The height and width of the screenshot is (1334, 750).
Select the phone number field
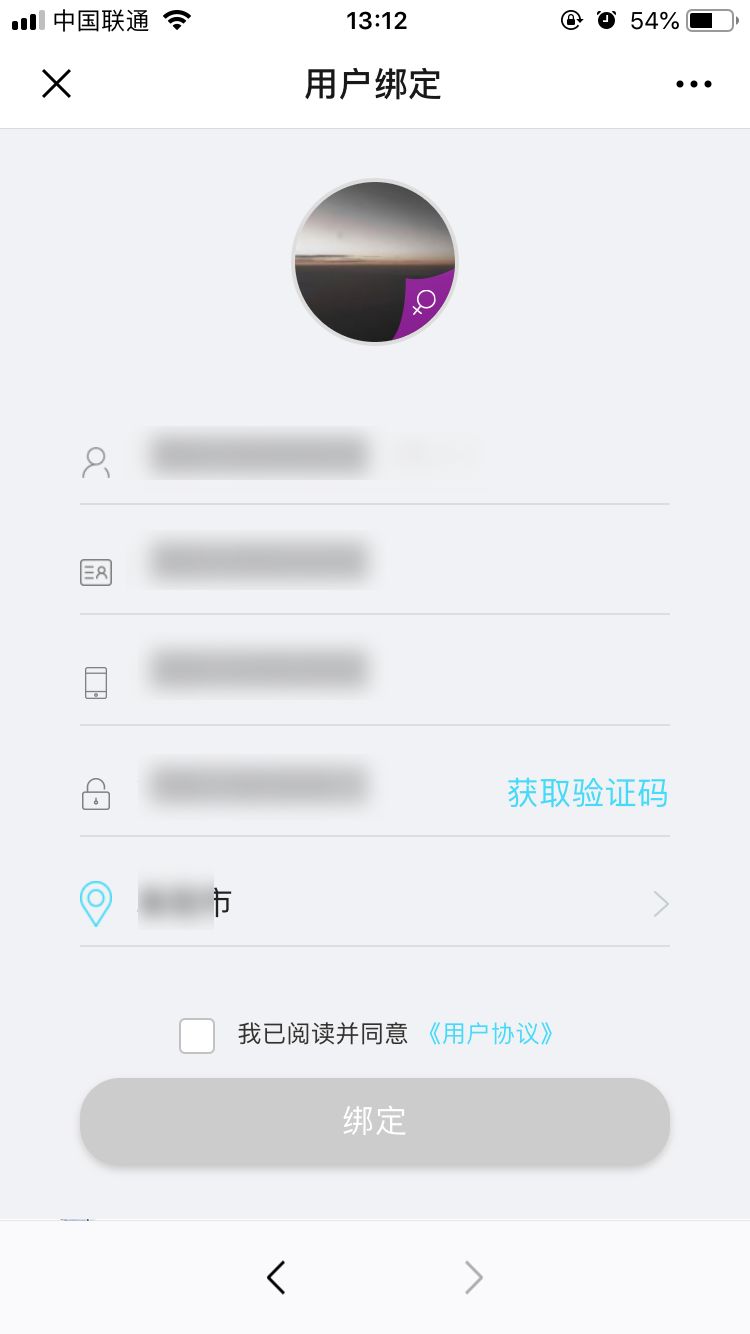375,672
